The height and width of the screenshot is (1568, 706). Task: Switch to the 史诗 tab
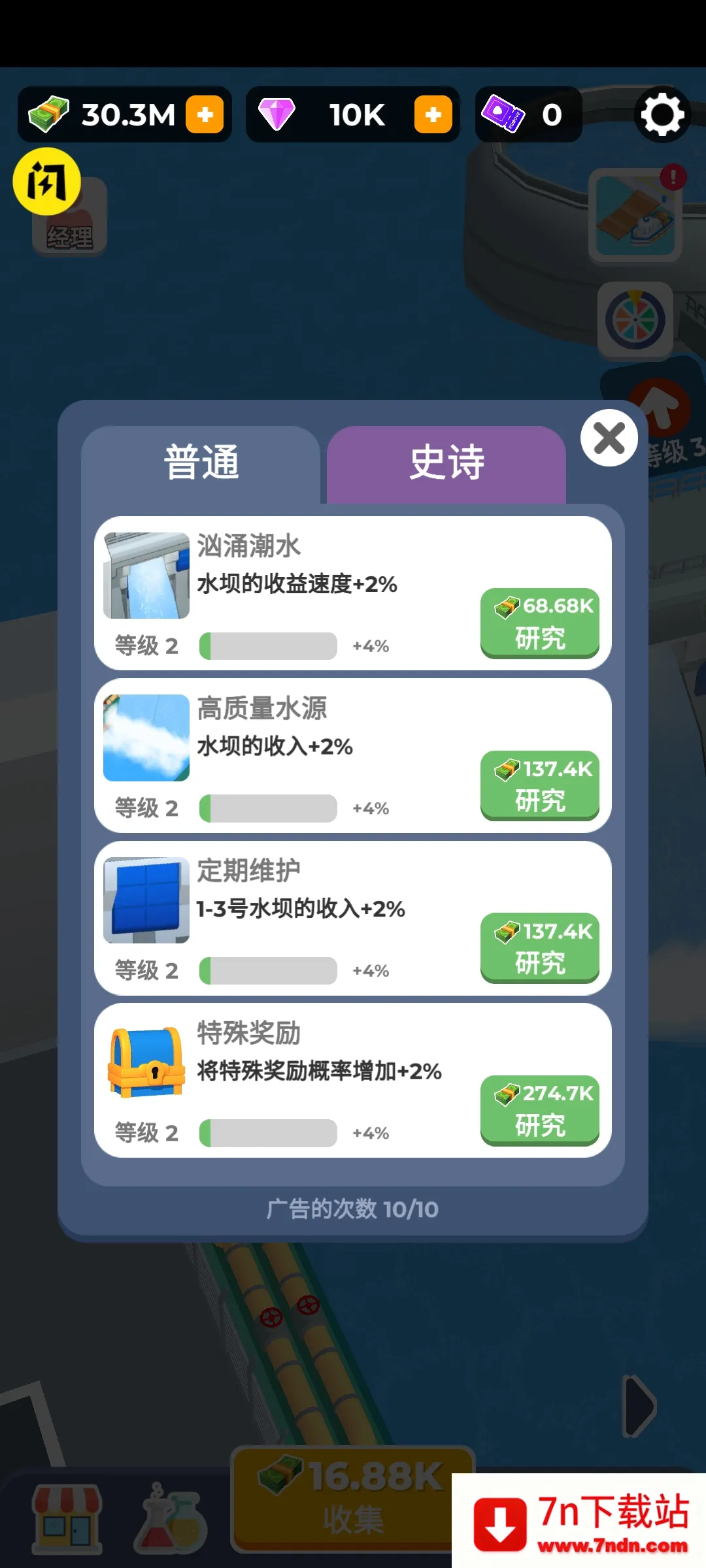tap(446, 462)
